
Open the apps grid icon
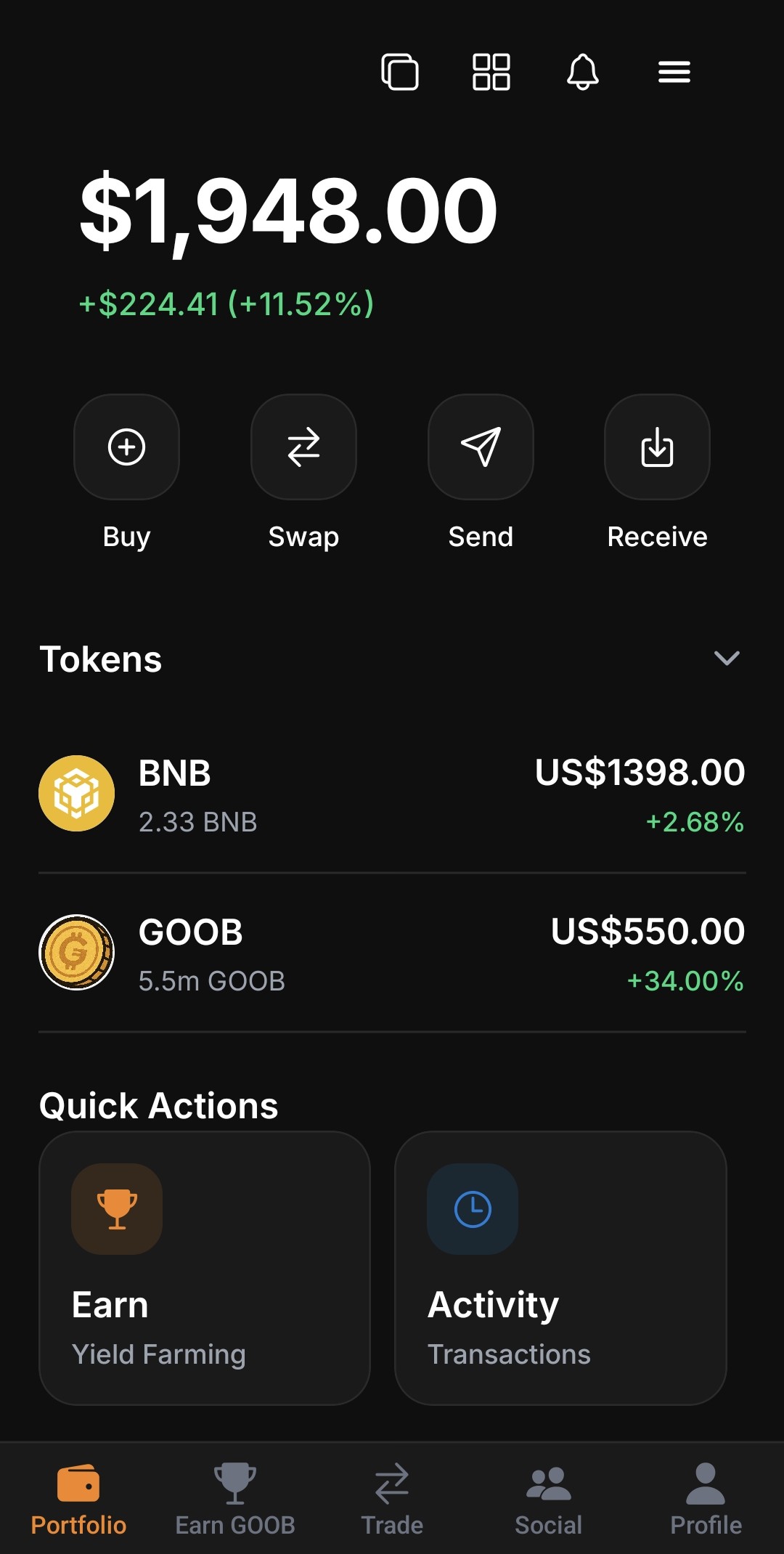491,72
